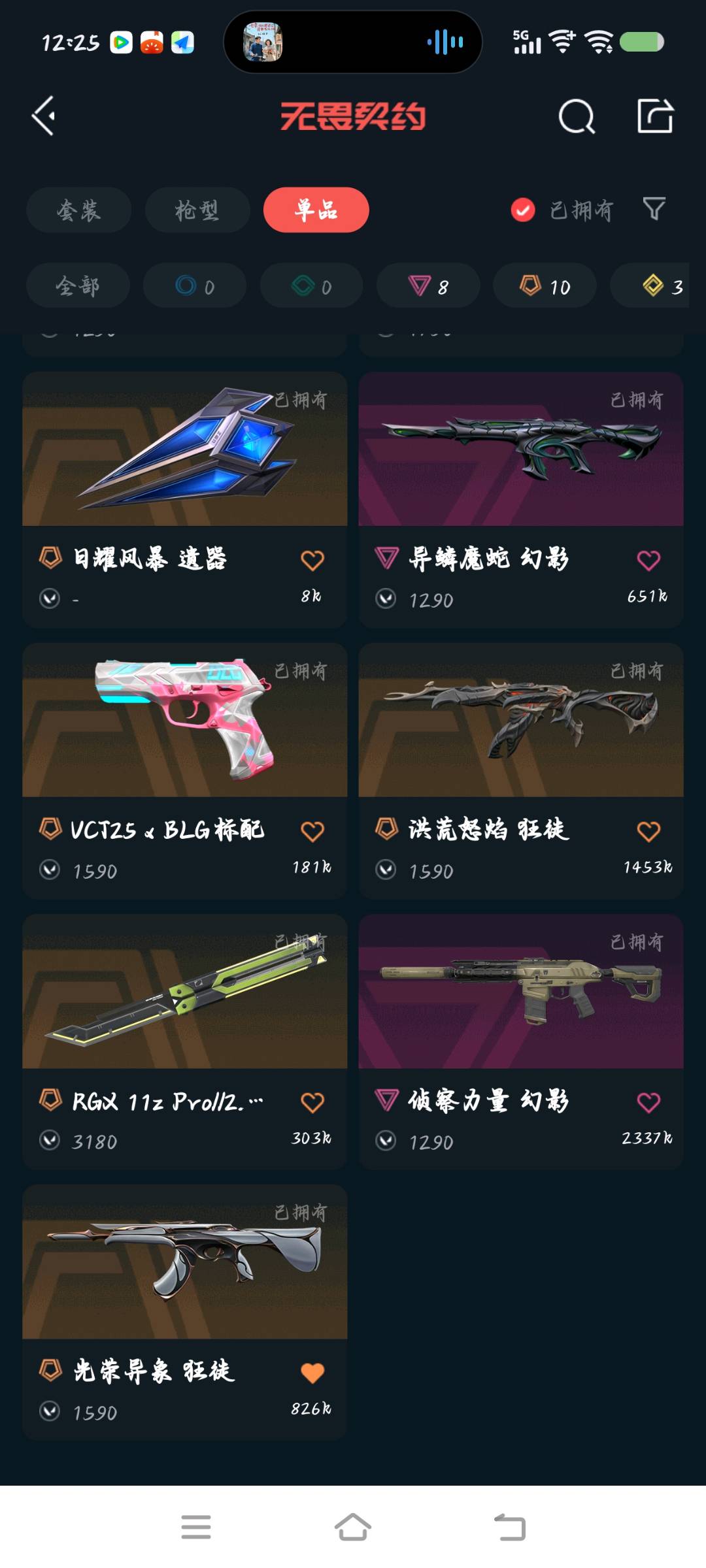This screenshot has height=1568, width=706.
Task: Select the 单品 tab
Action: point(316,210)
